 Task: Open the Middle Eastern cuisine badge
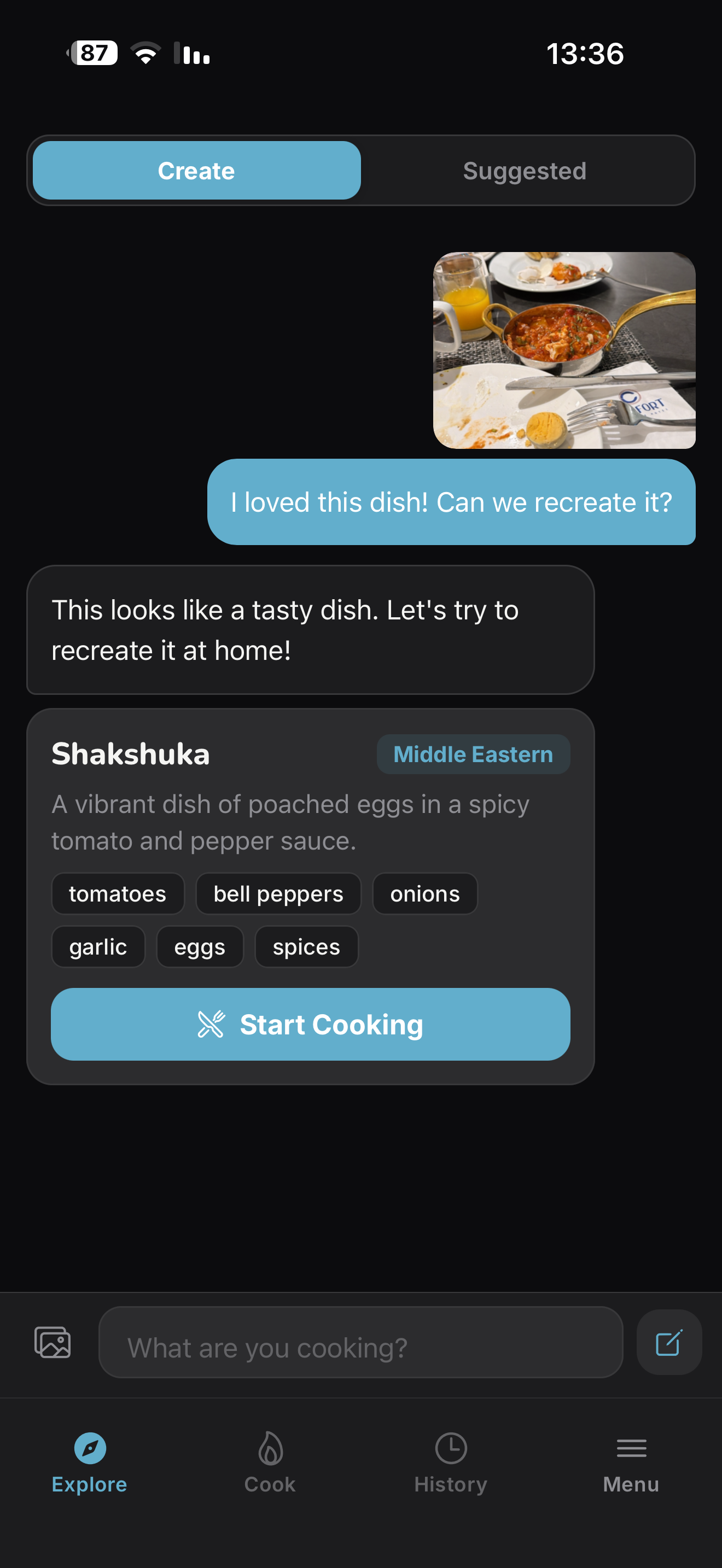(x=473, y=754)
